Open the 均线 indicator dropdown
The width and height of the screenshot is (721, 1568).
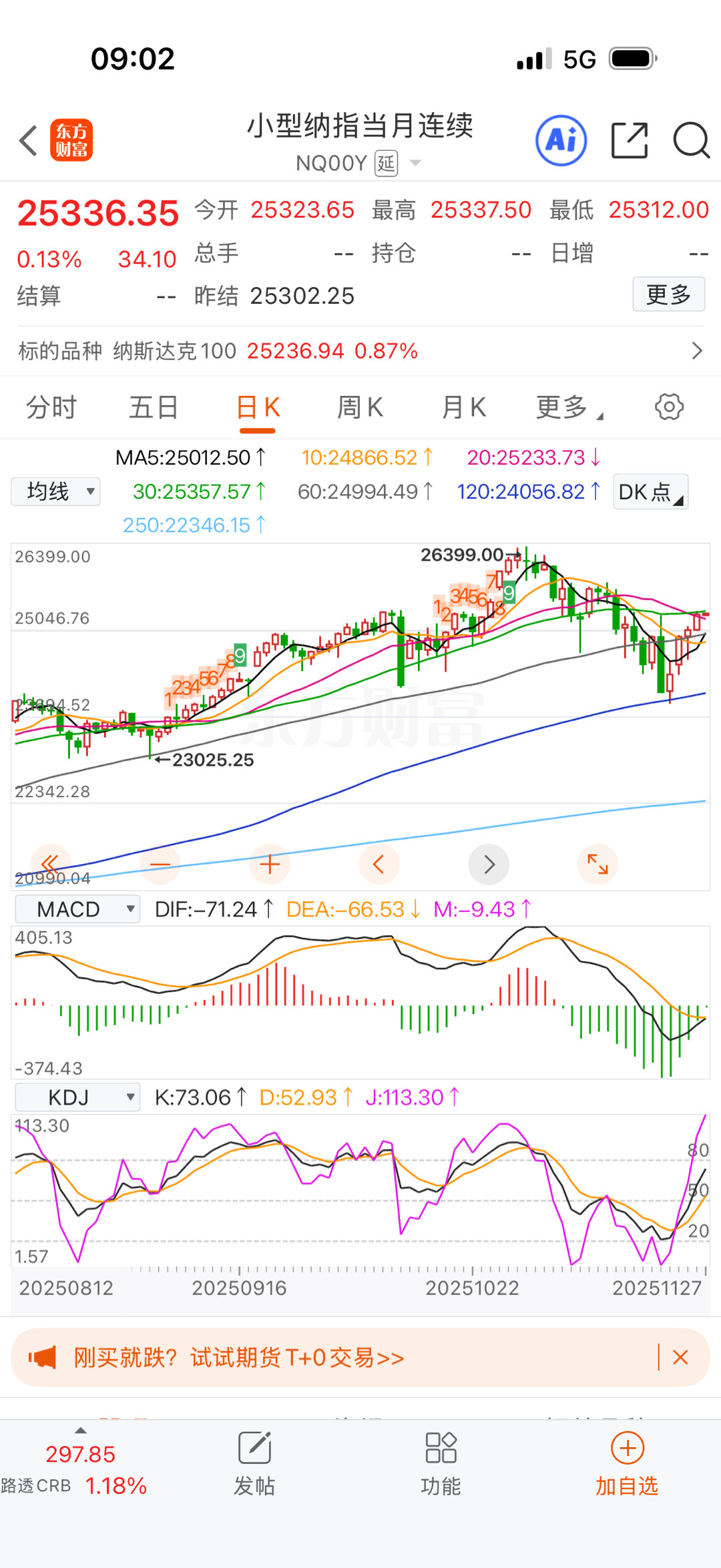55,491
